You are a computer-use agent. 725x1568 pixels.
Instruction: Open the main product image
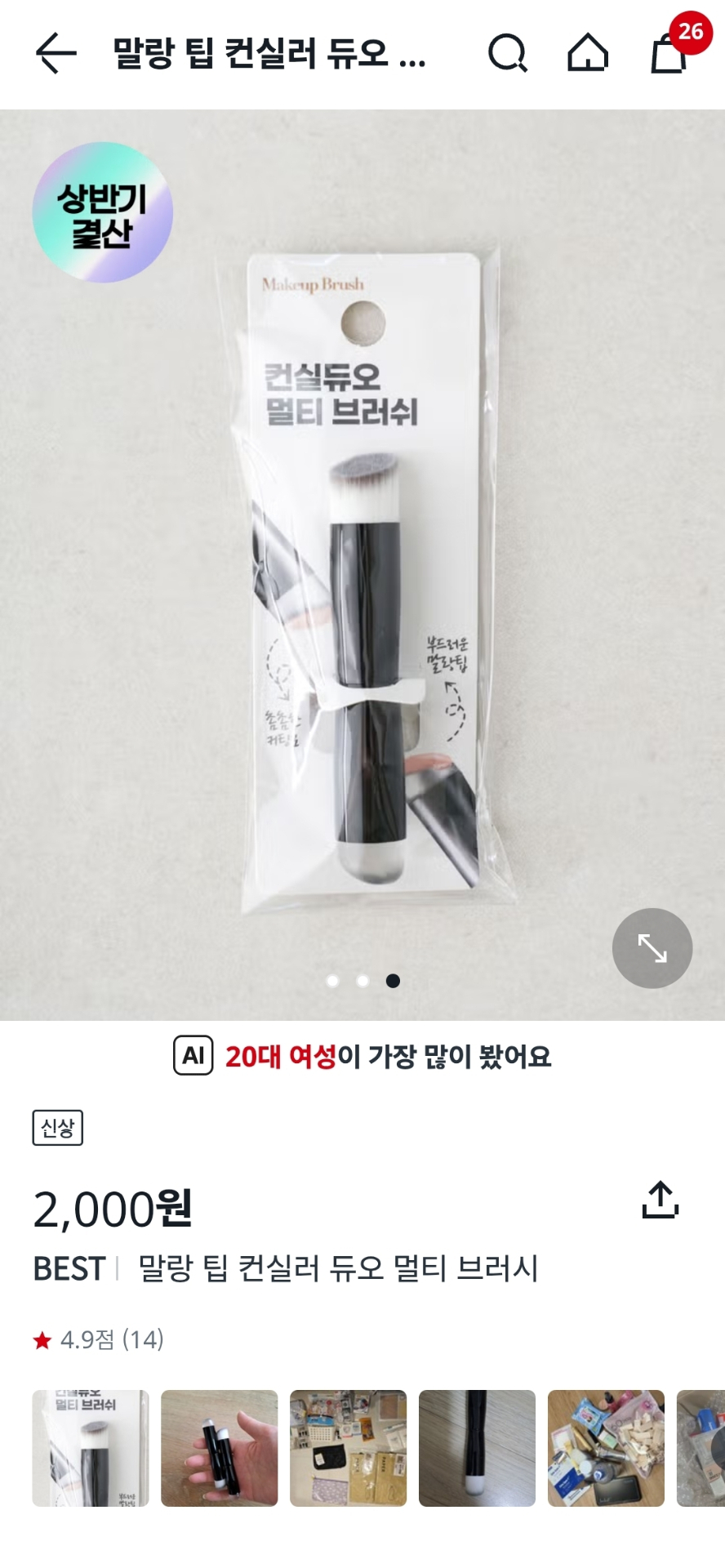pyautogui.click(x=362, y=563)
